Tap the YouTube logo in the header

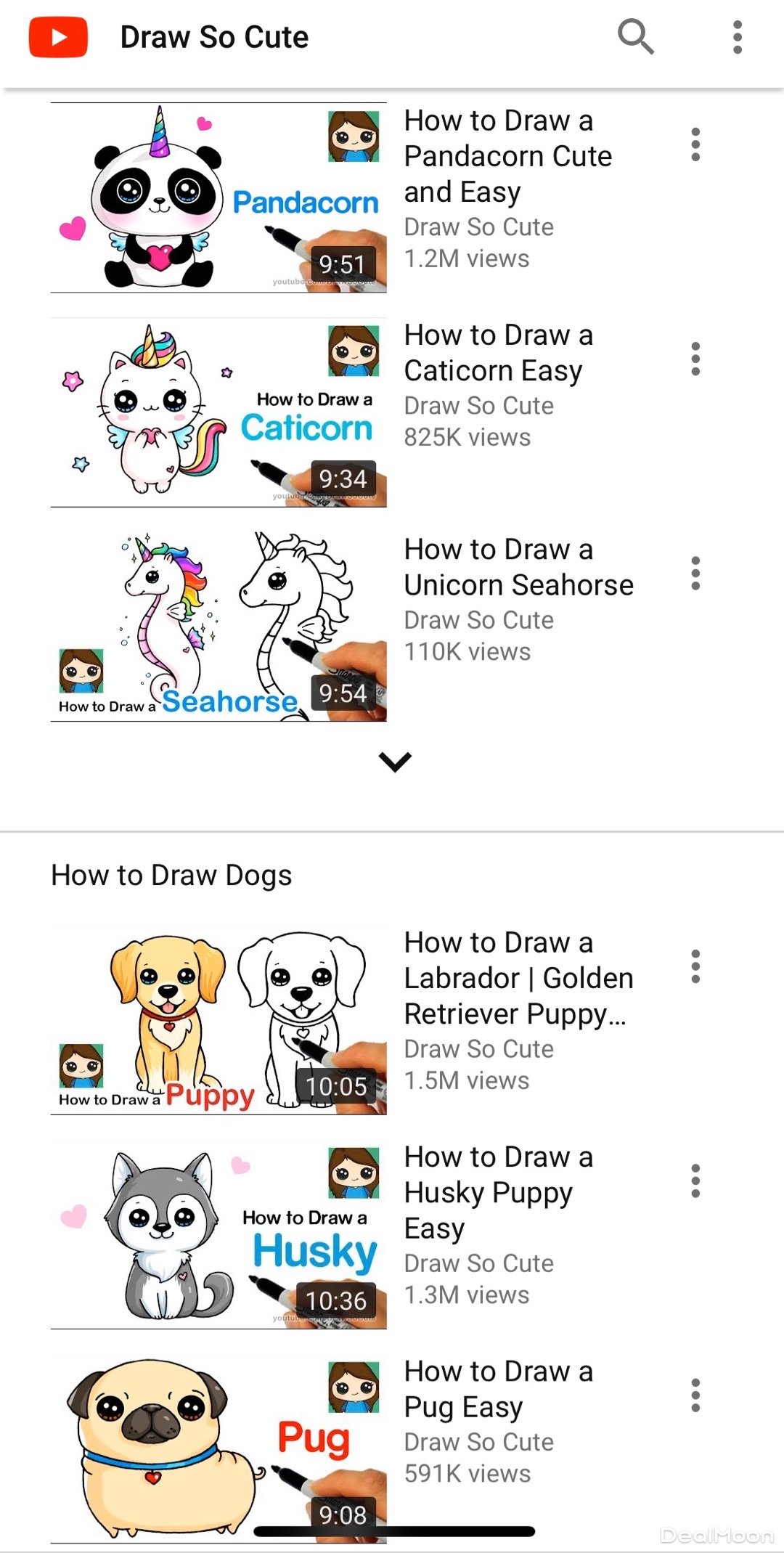58,37
